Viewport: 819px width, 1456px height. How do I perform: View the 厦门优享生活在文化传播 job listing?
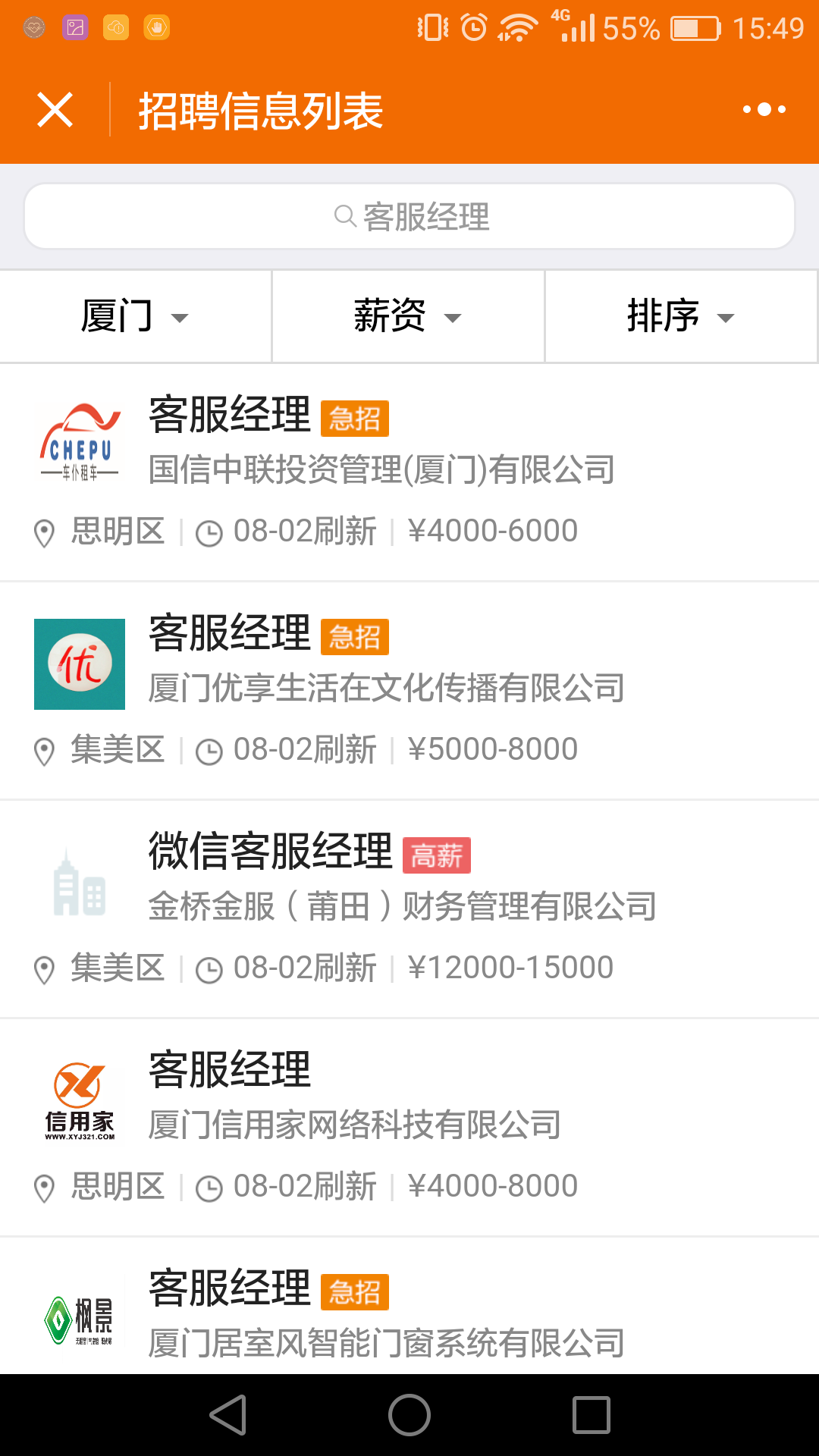(x=409, y=691)
